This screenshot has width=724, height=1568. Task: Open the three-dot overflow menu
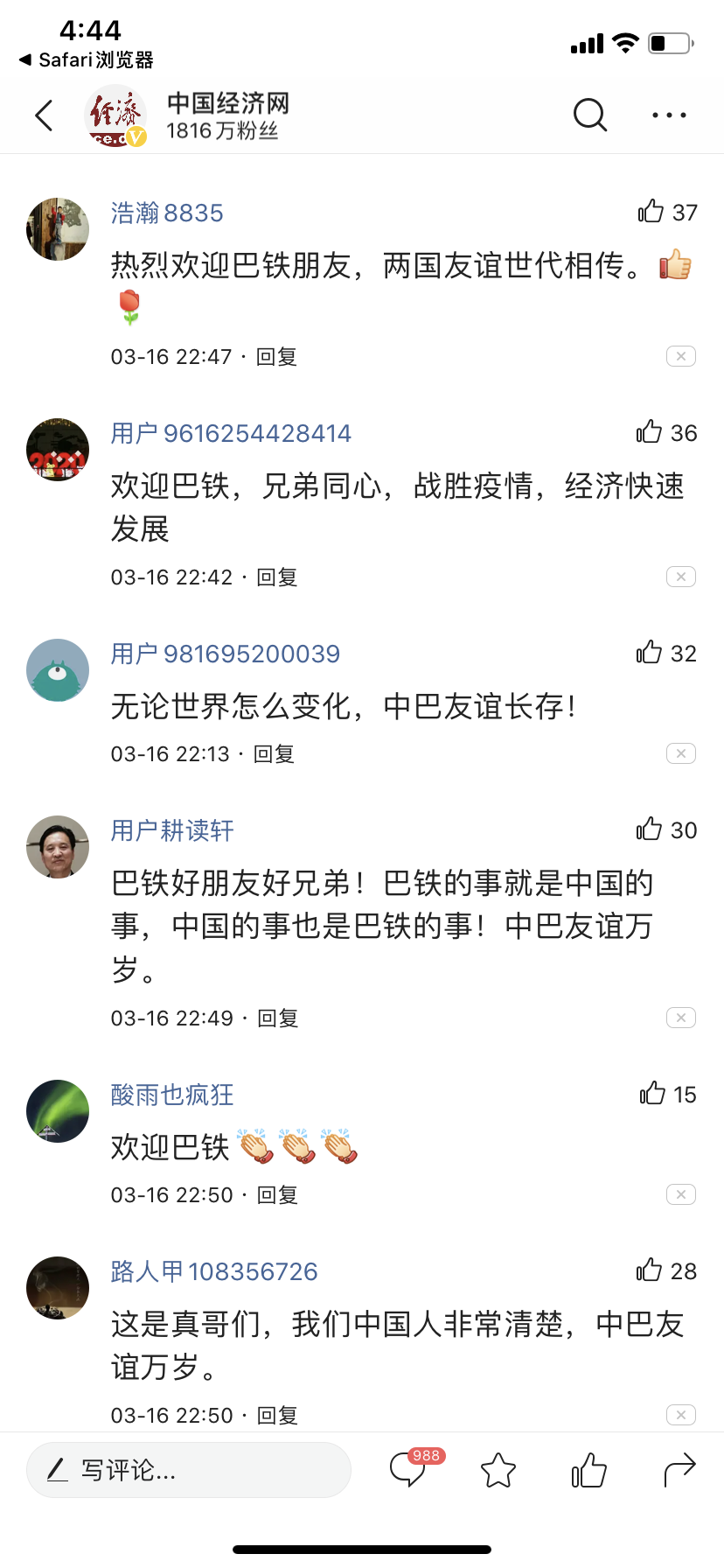point(669,115)
